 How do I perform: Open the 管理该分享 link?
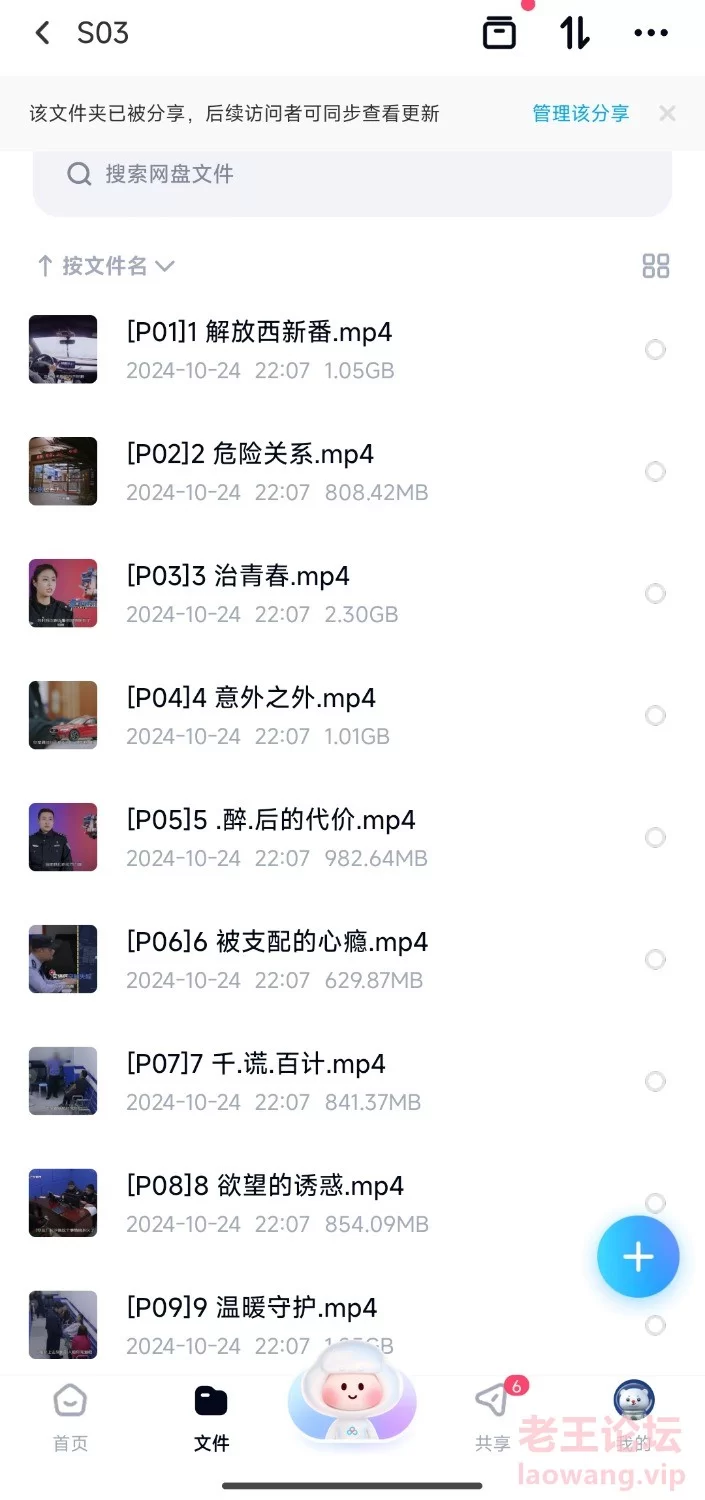(581, 113)
